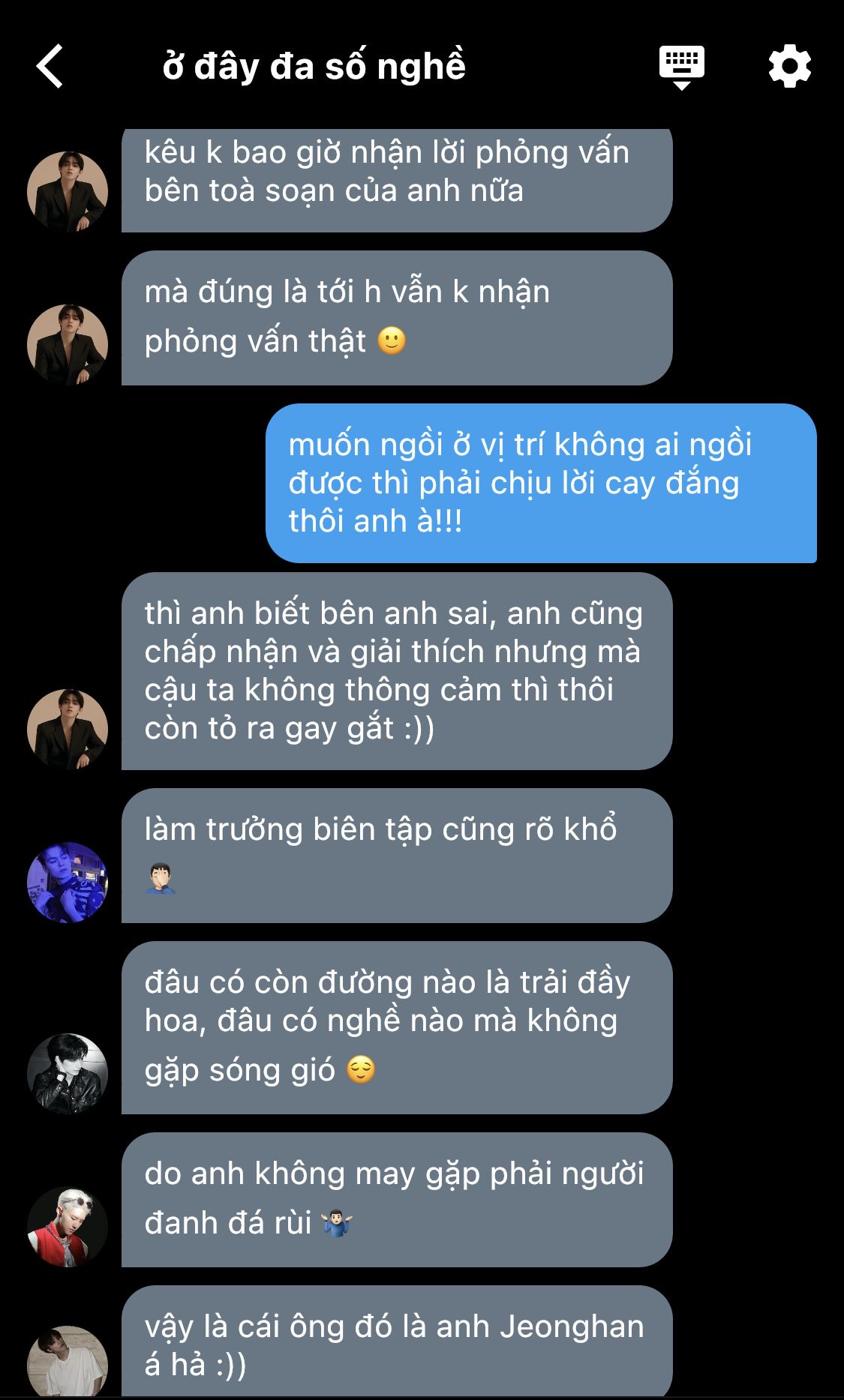The height and width of the screenshot is (1400, 844).
Task: Tap the avatar beside the "do anh không may" message
Action: [68, 1227]
